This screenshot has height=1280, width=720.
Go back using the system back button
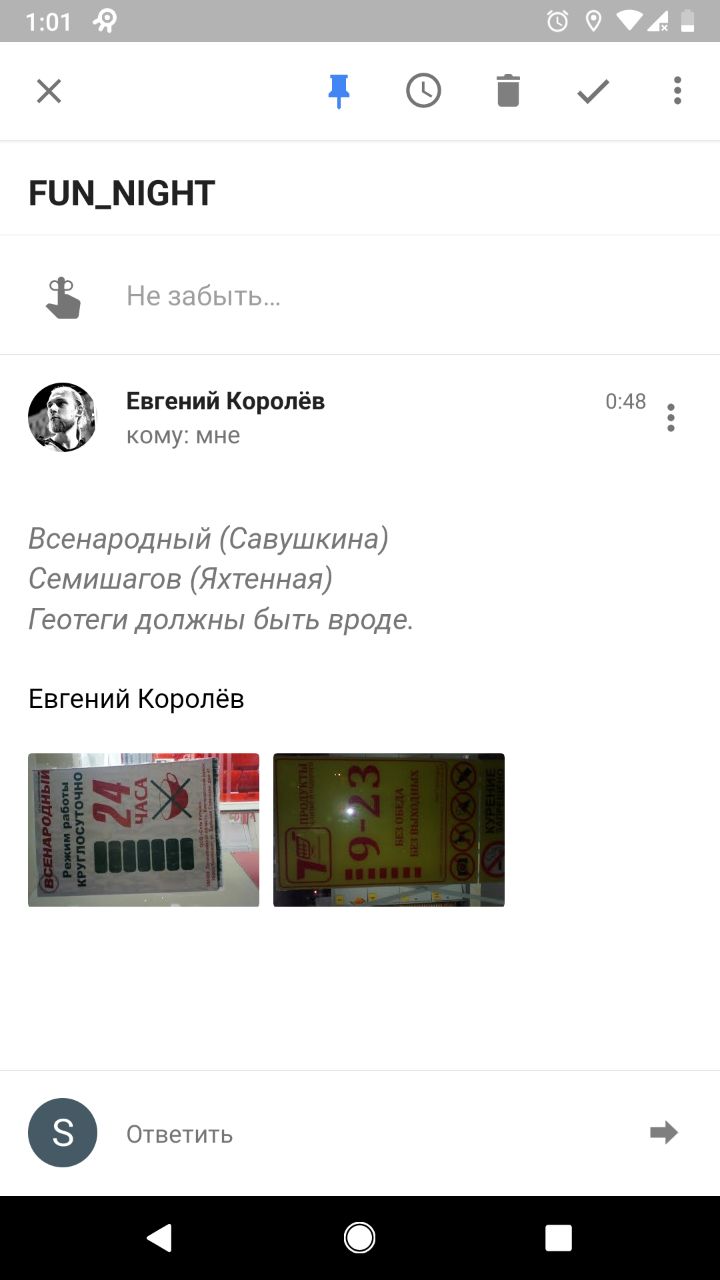click(x=160, y=1237)
